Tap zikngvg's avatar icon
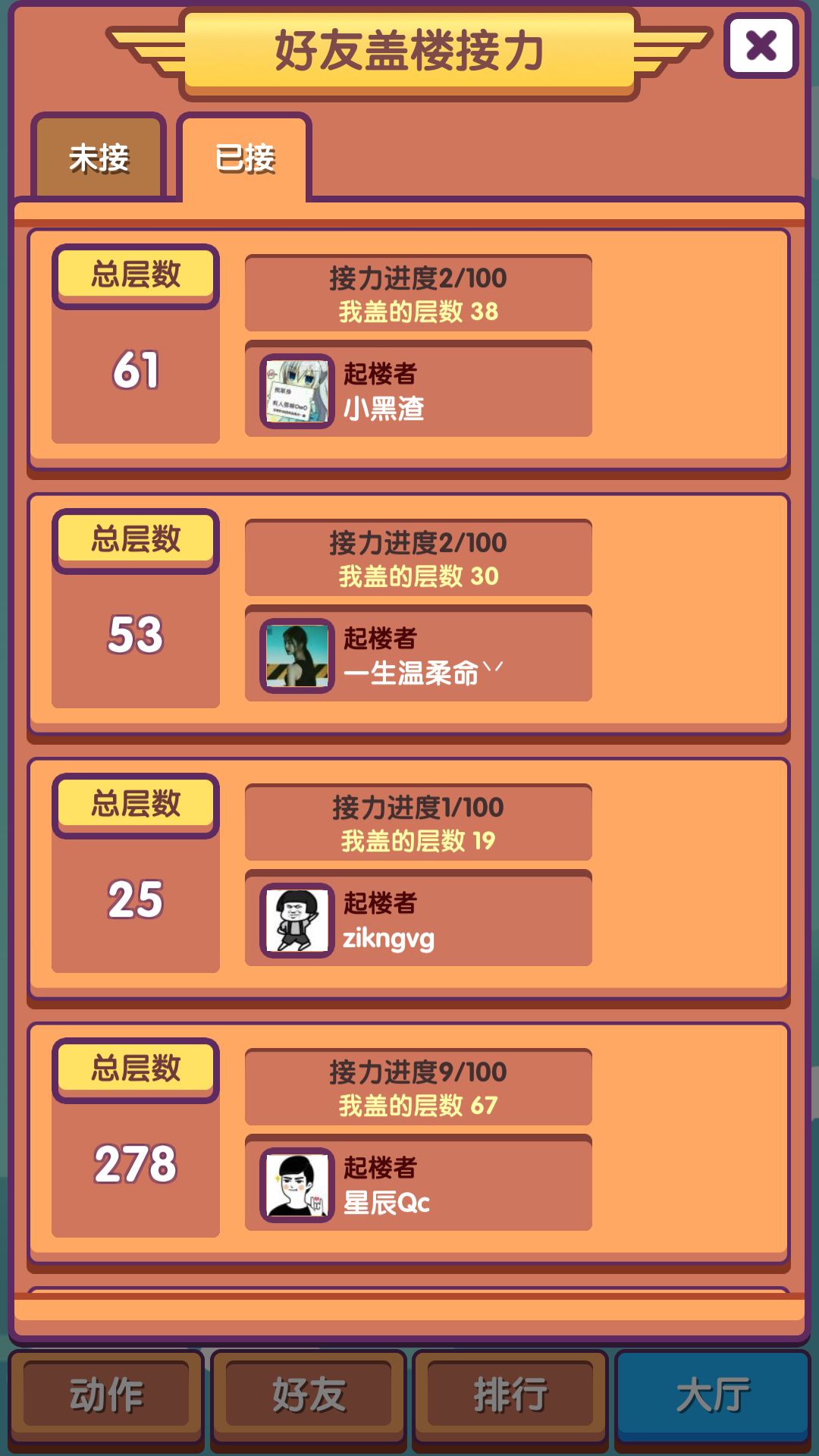This screenshot has width=819, height=1456. click(x=295, y=919)
